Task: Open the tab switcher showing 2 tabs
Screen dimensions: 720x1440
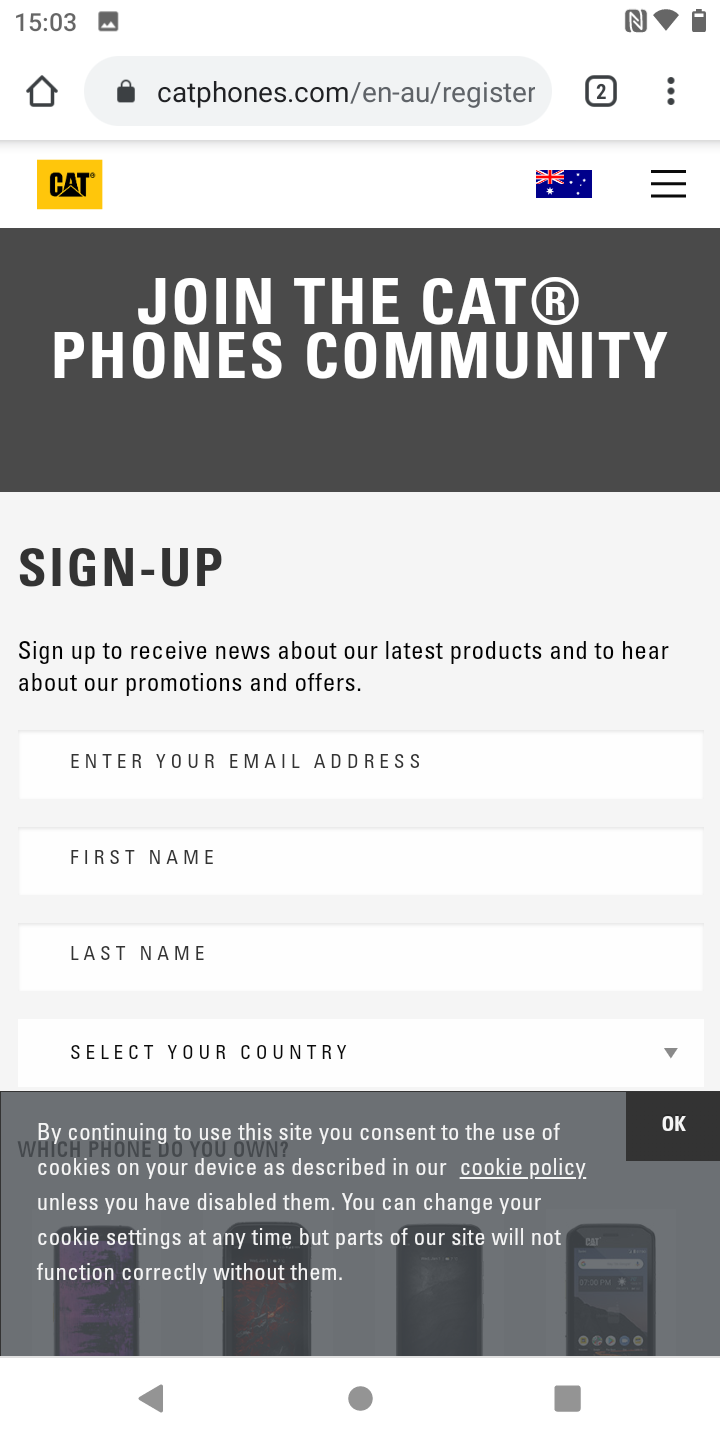Action: 600,92
